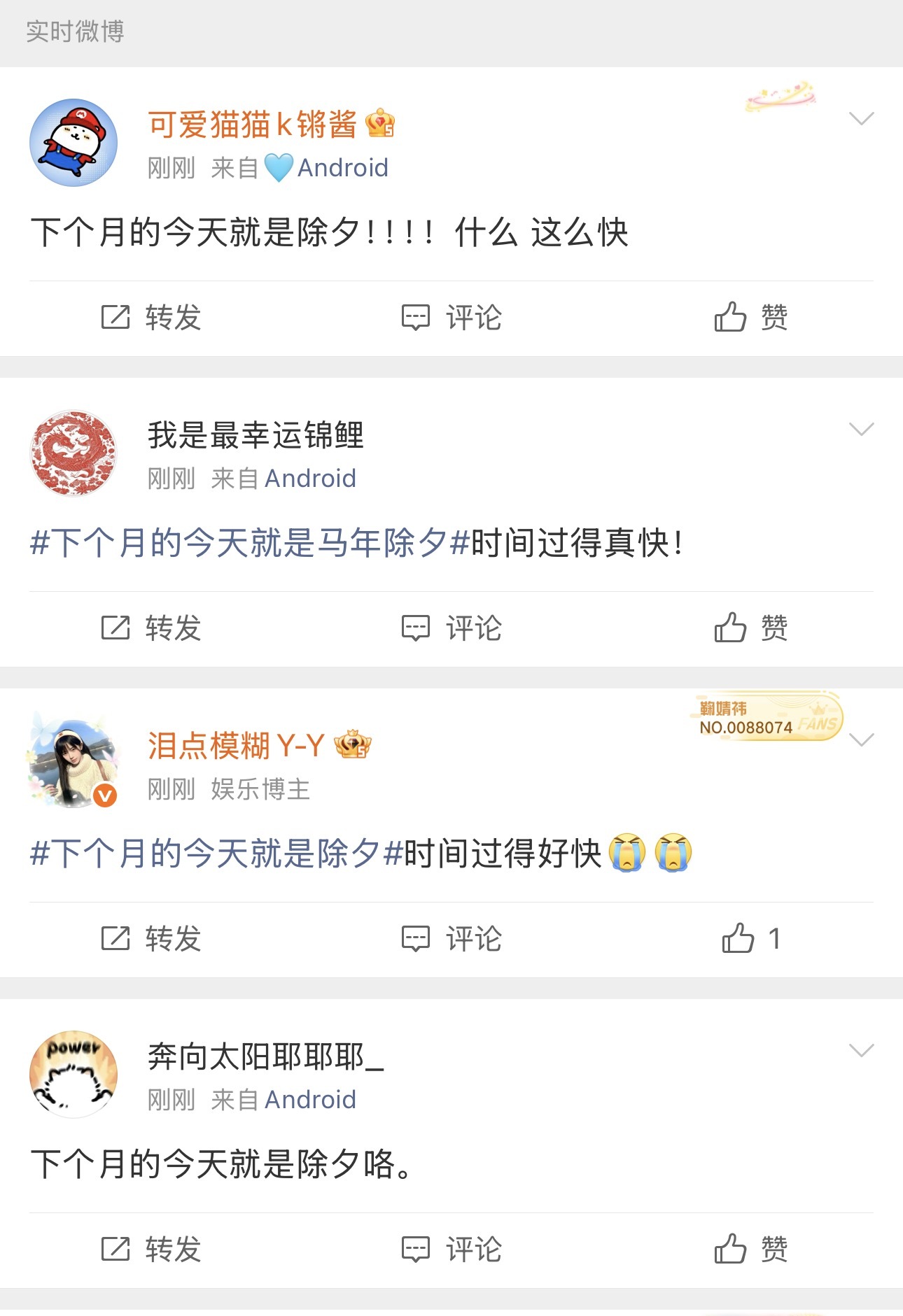
Task: Open 可爱猫猫k锵酱's profile avatar
Action: coord(73,143)
